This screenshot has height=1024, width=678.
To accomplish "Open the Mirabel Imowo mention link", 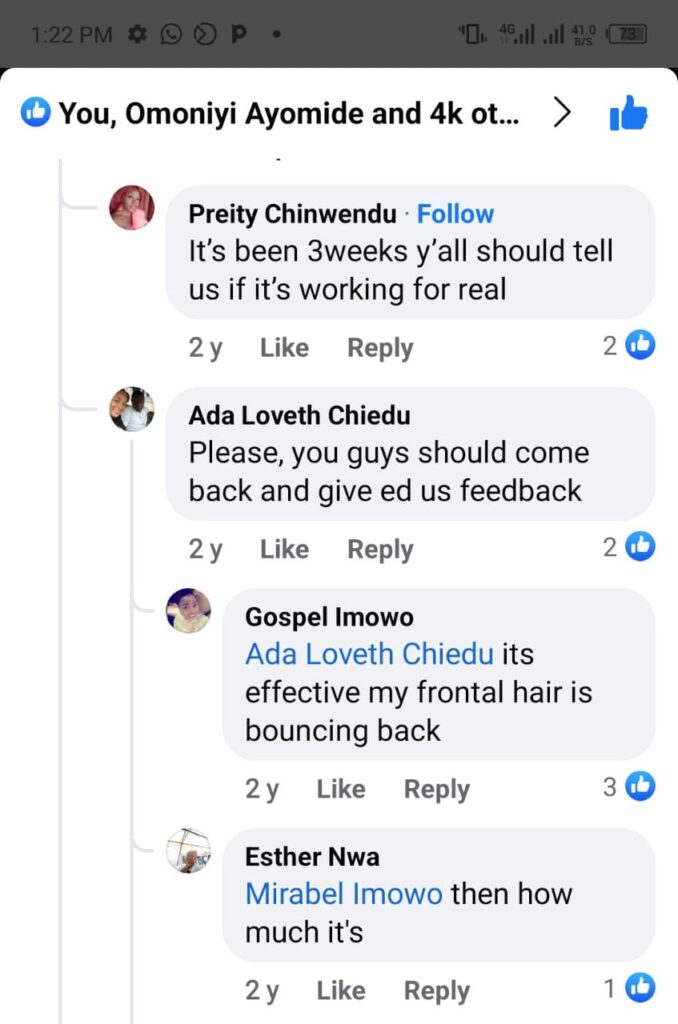I will pos(343,893).
